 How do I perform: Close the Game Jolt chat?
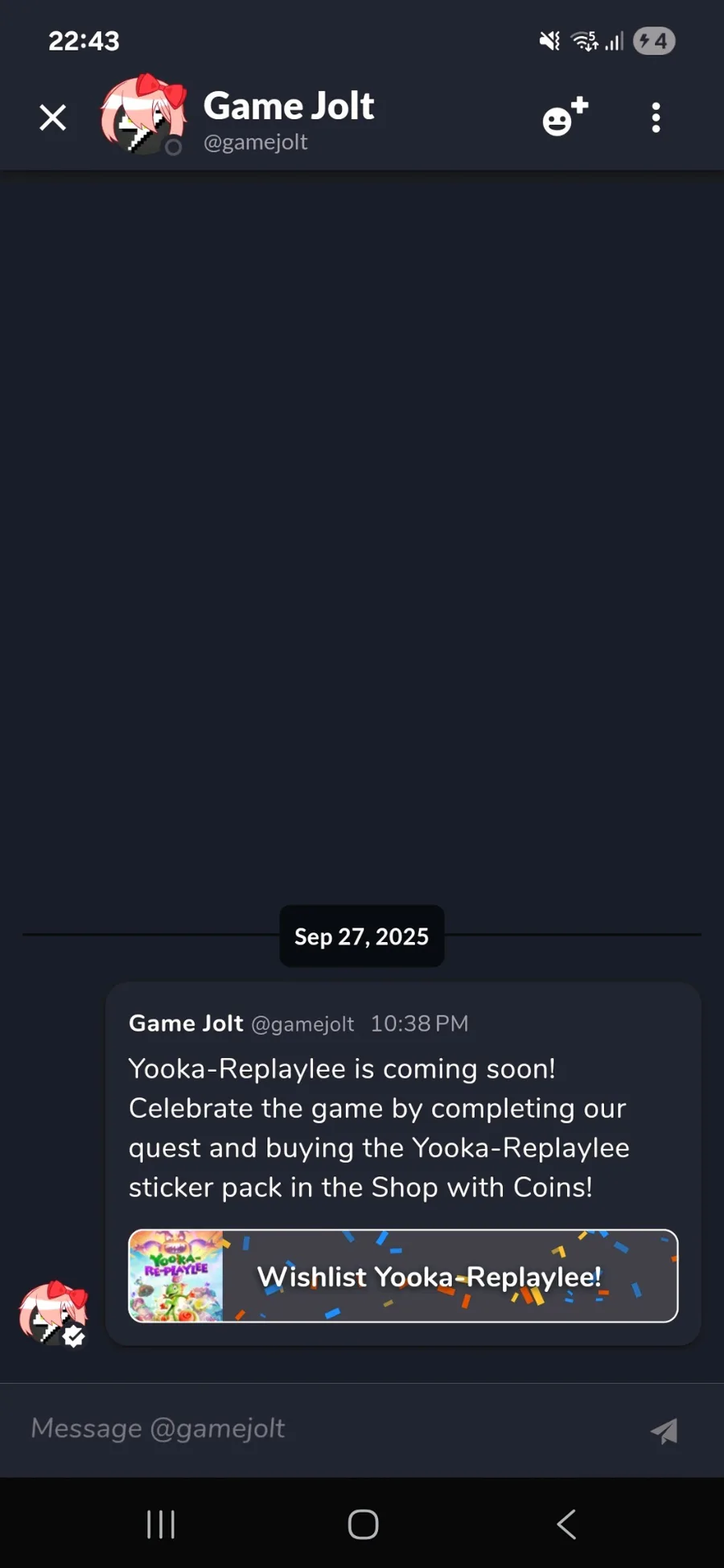[x=53, y=117]
